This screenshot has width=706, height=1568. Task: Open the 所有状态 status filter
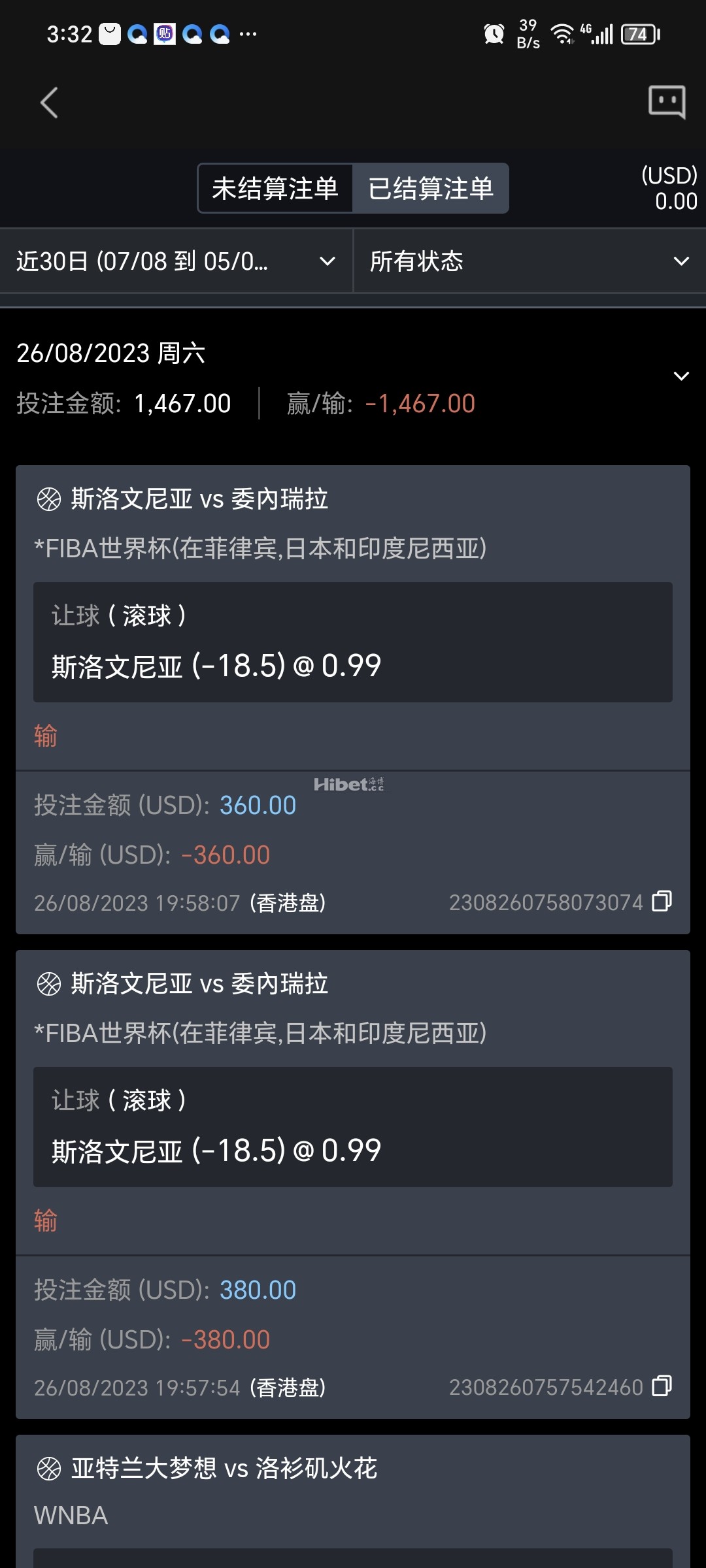tap(529, 261)
